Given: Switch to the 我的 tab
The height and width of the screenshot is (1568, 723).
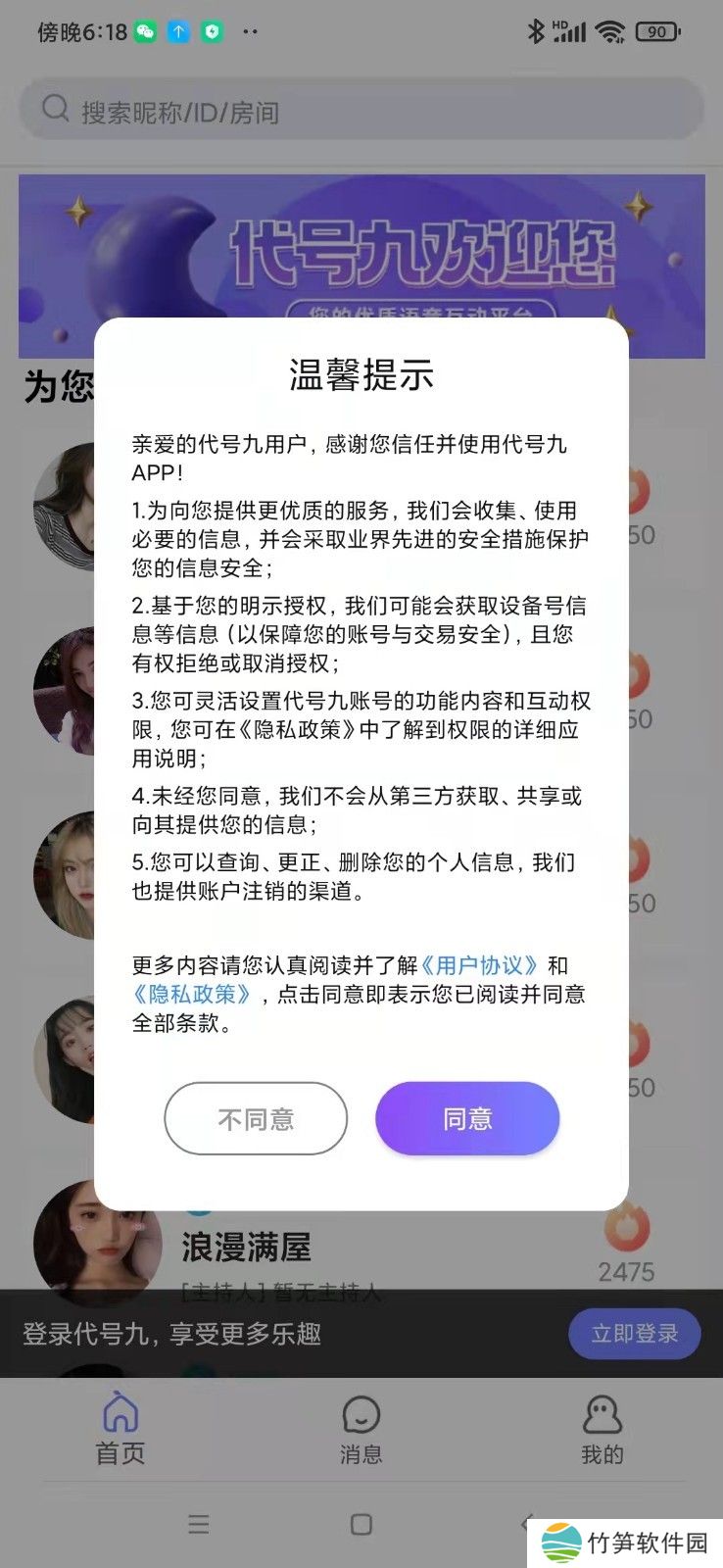Looking at the screenshot, I should [602, 1431].
